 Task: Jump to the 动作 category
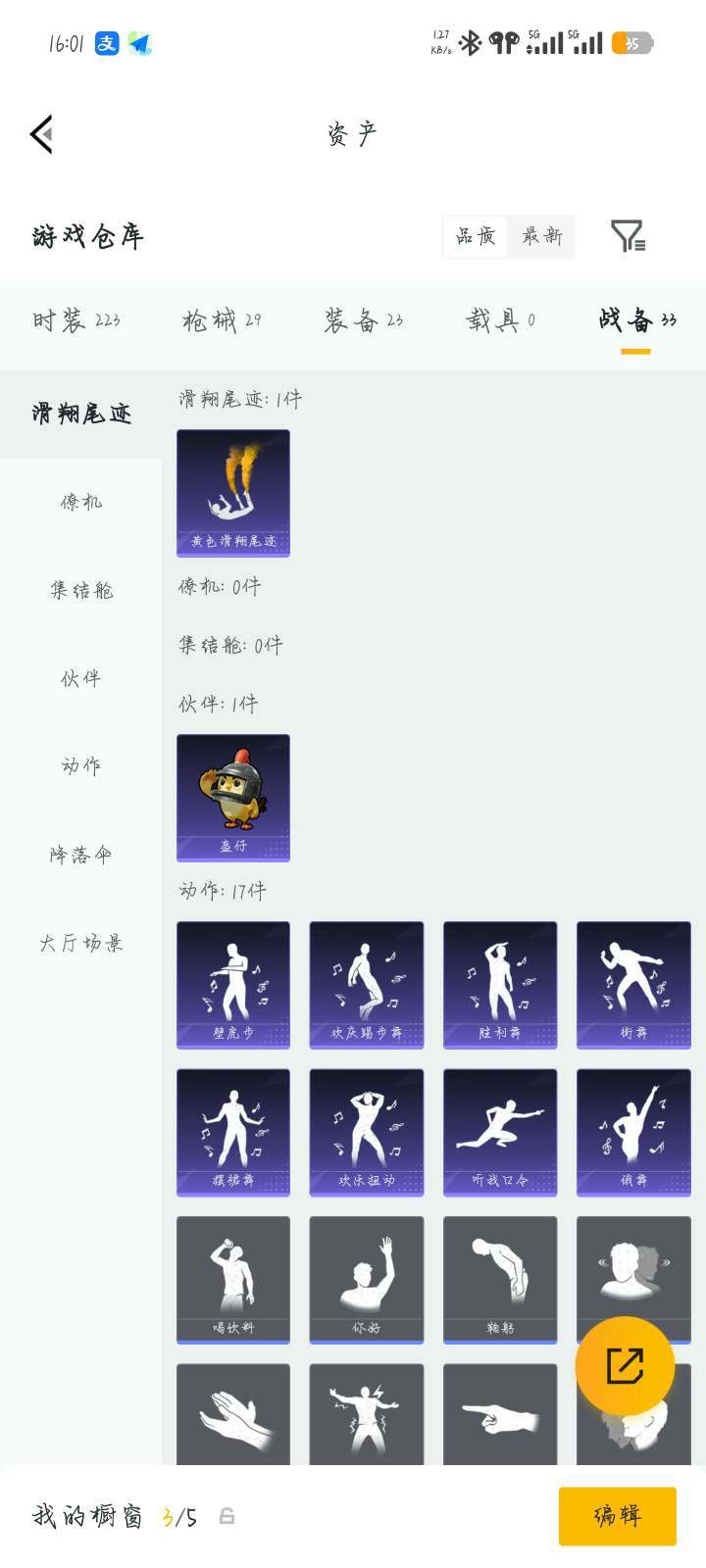pyautogui.click(x=80, y=766)
